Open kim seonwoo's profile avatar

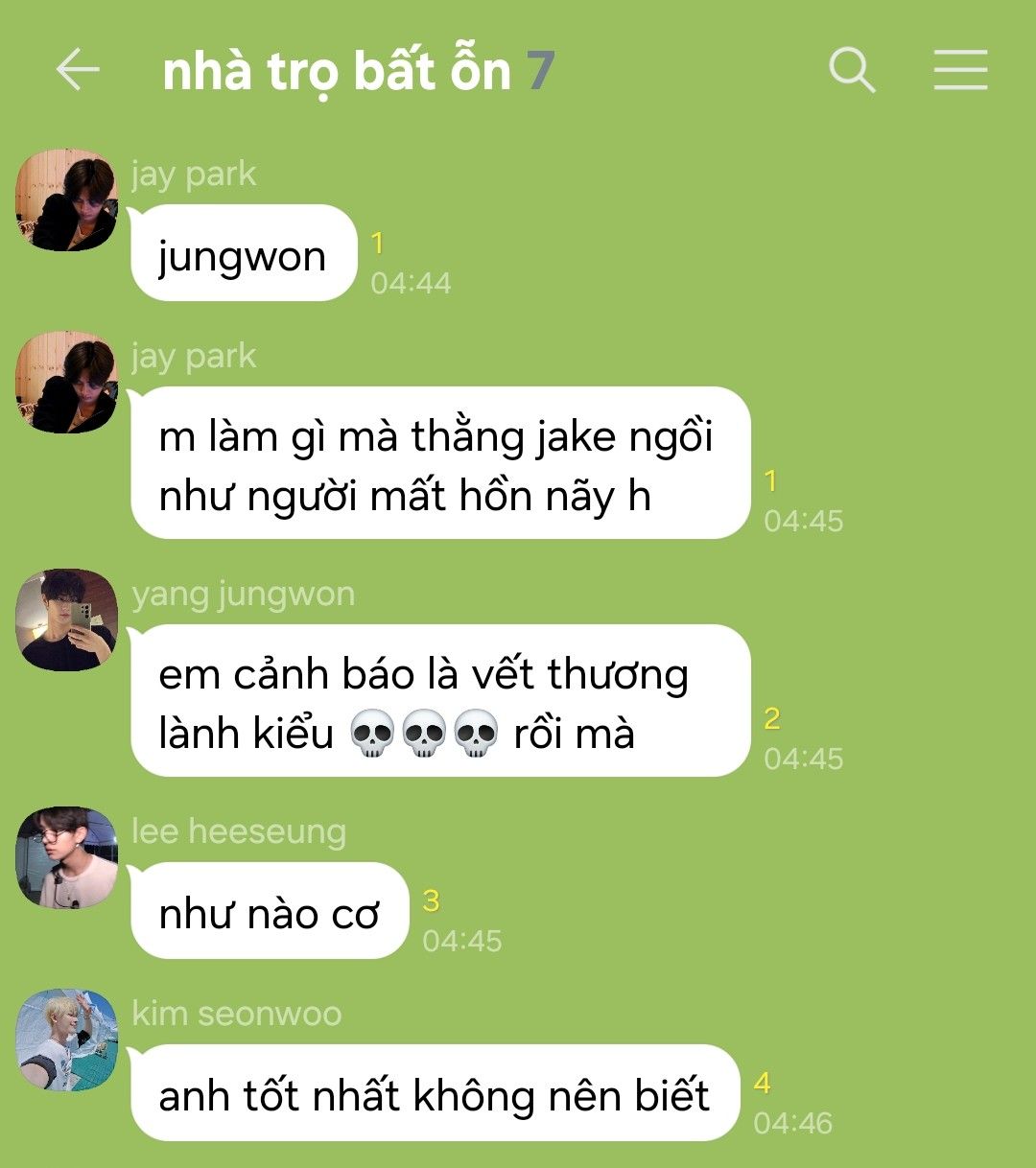click(67, 1040)
